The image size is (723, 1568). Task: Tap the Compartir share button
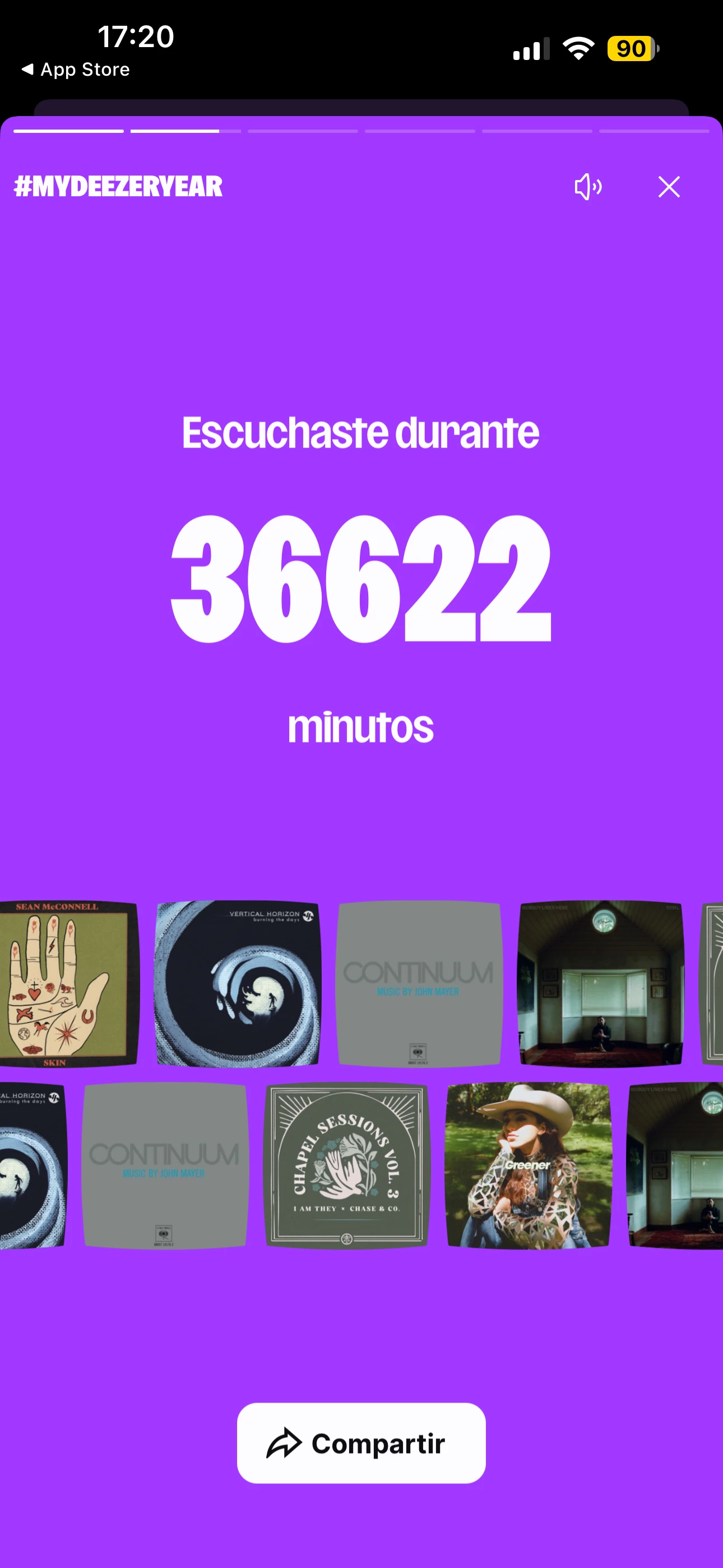(361, 1442)
